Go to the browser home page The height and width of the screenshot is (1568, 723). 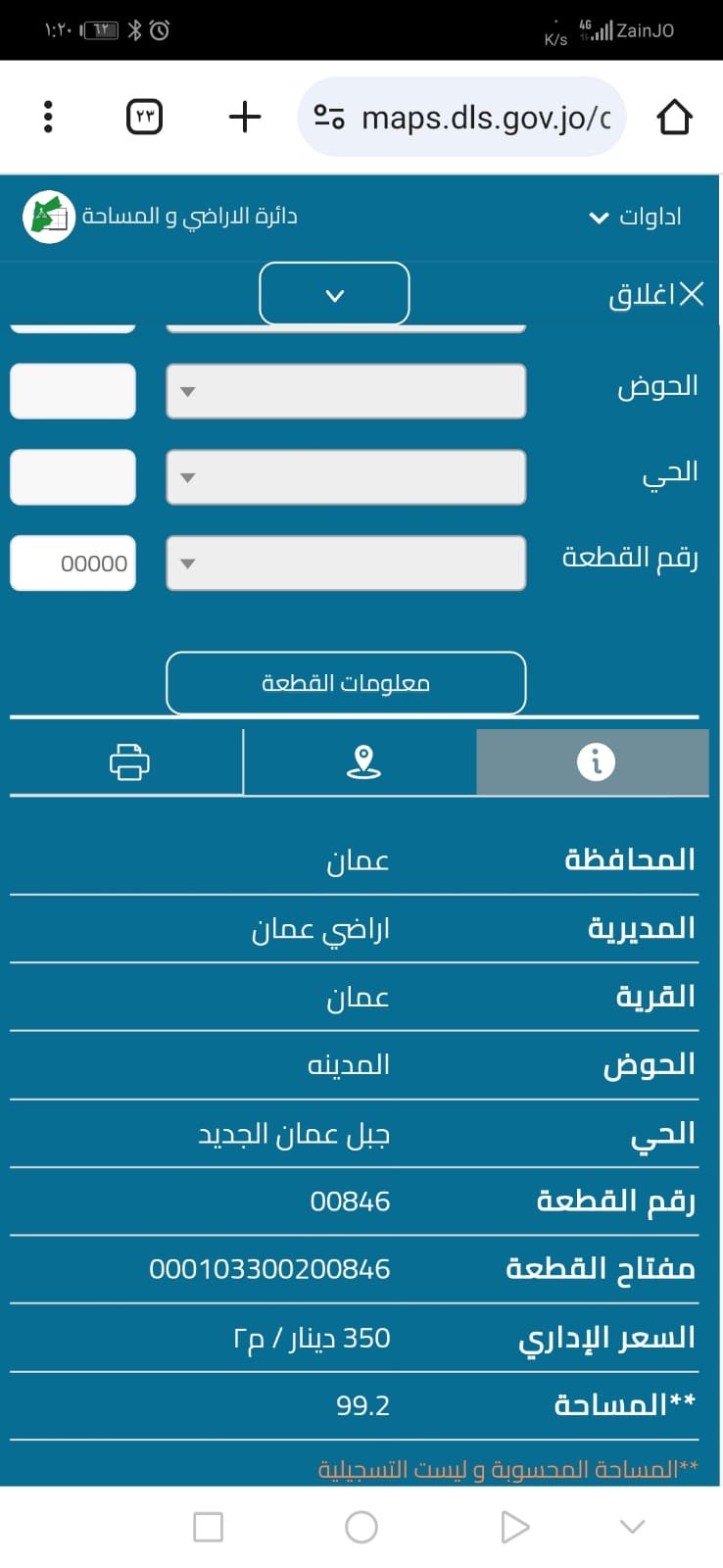pyautogui.click(x=674, y=118)
